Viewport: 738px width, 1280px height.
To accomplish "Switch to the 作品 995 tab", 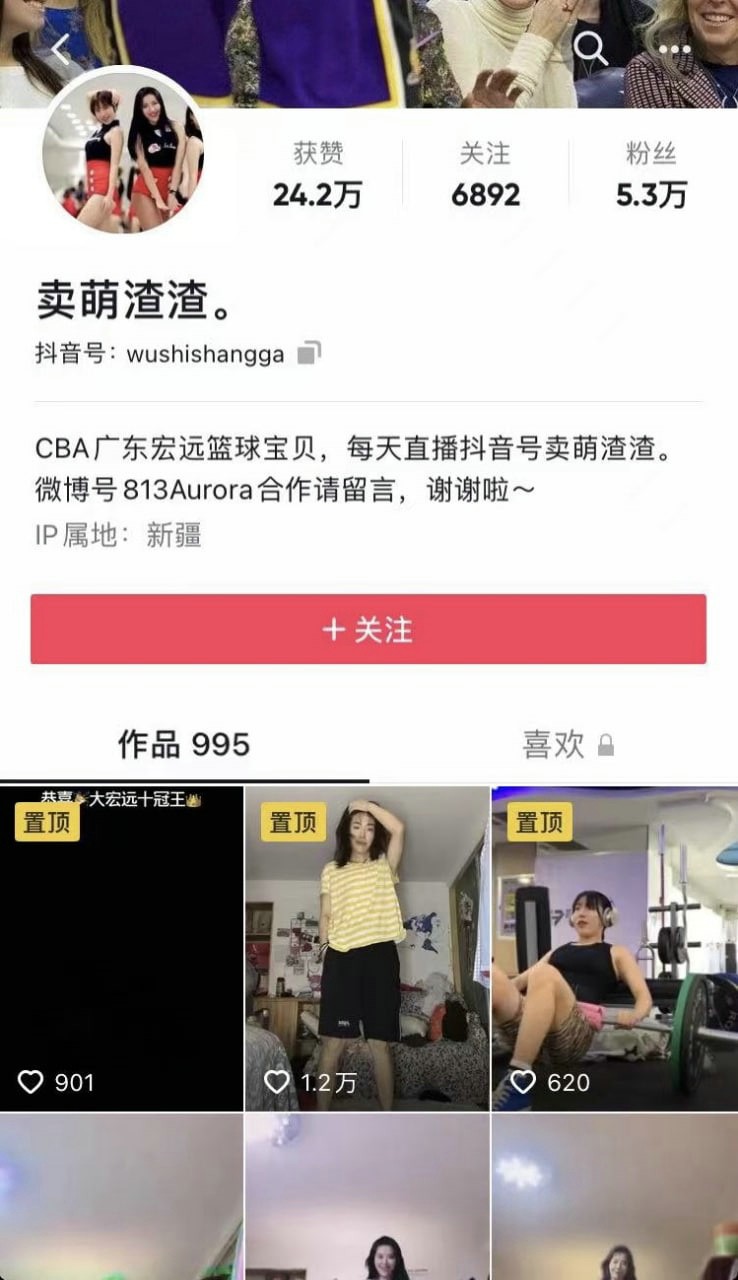I will [x=184, y=744].
